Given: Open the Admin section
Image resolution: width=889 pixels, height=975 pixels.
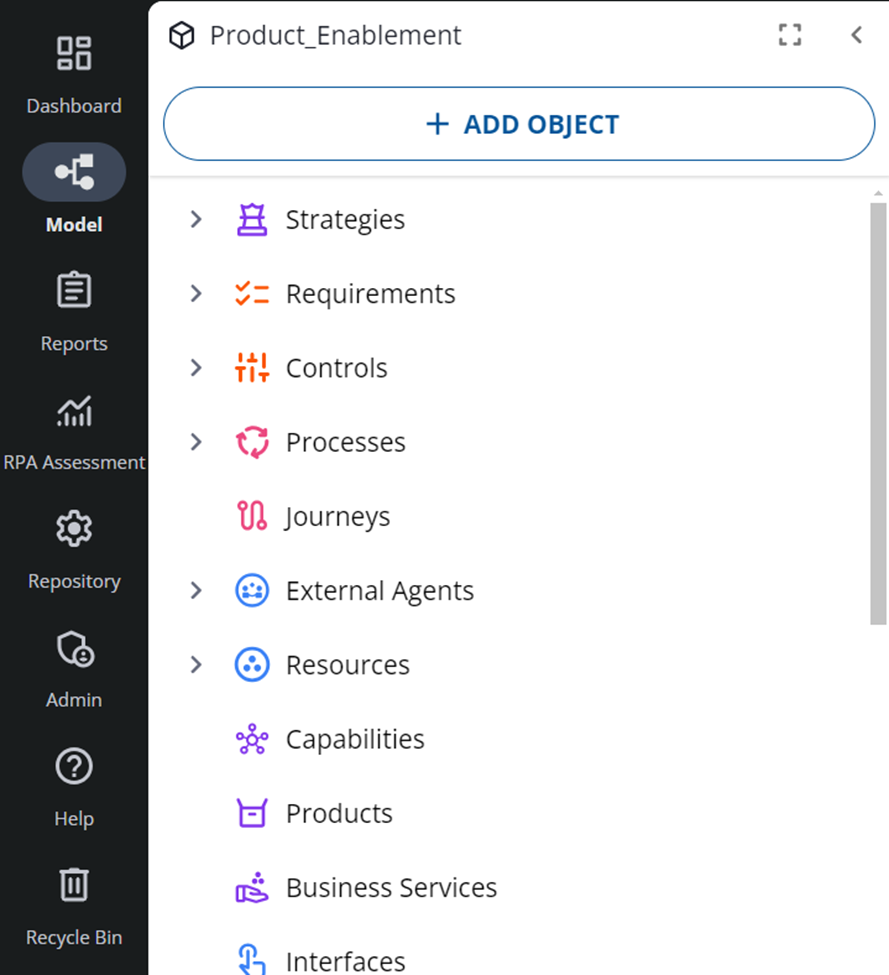Looking at the screenshot, I should tap(74, 667).
